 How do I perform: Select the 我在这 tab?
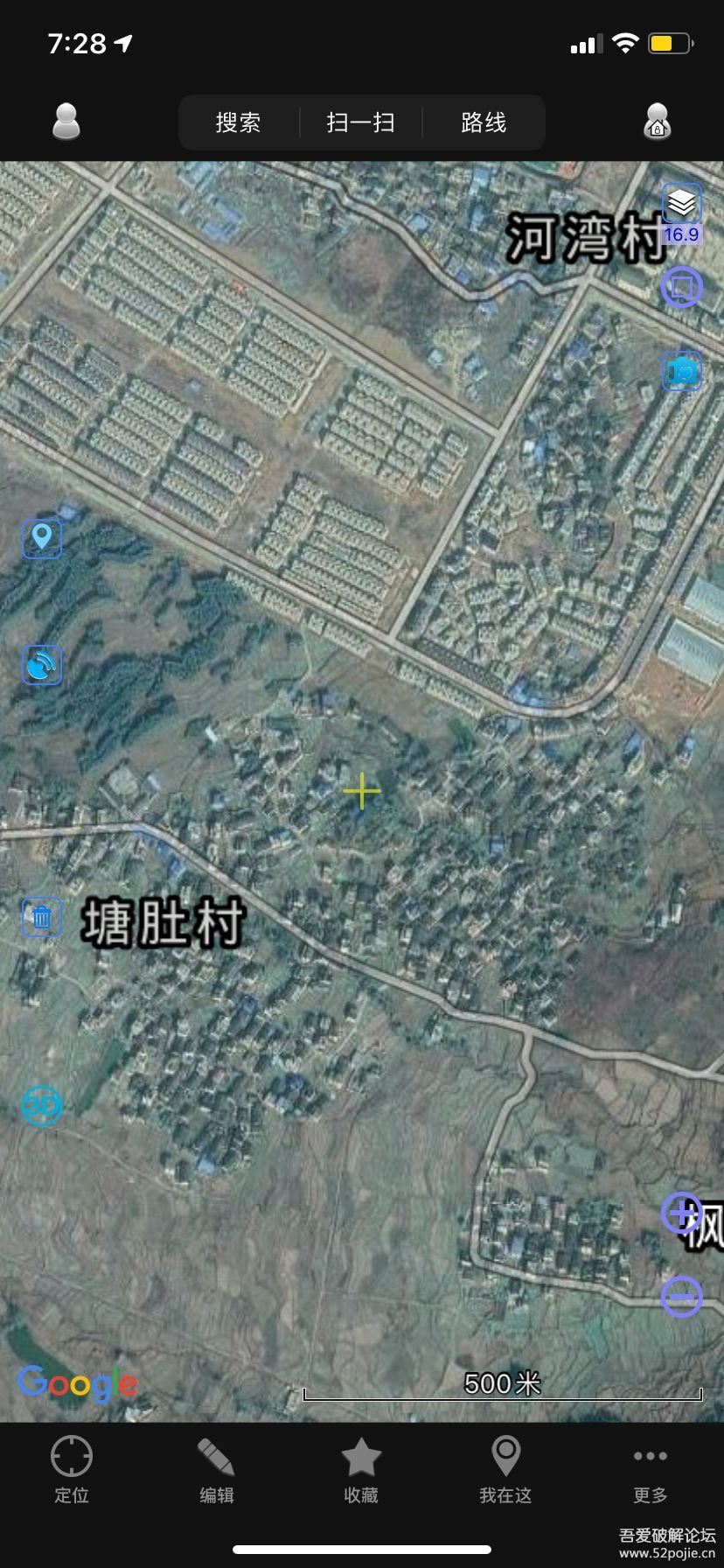505,1470
